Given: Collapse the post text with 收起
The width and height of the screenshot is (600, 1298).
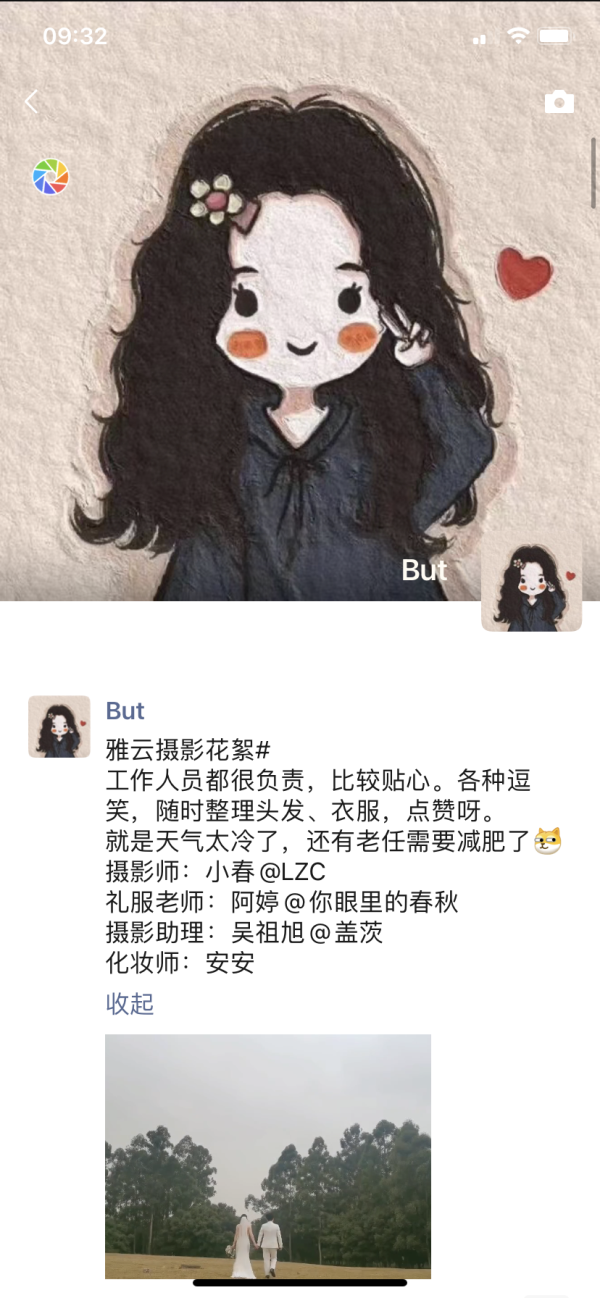Looking at the screenshot, I should 130,1004.
